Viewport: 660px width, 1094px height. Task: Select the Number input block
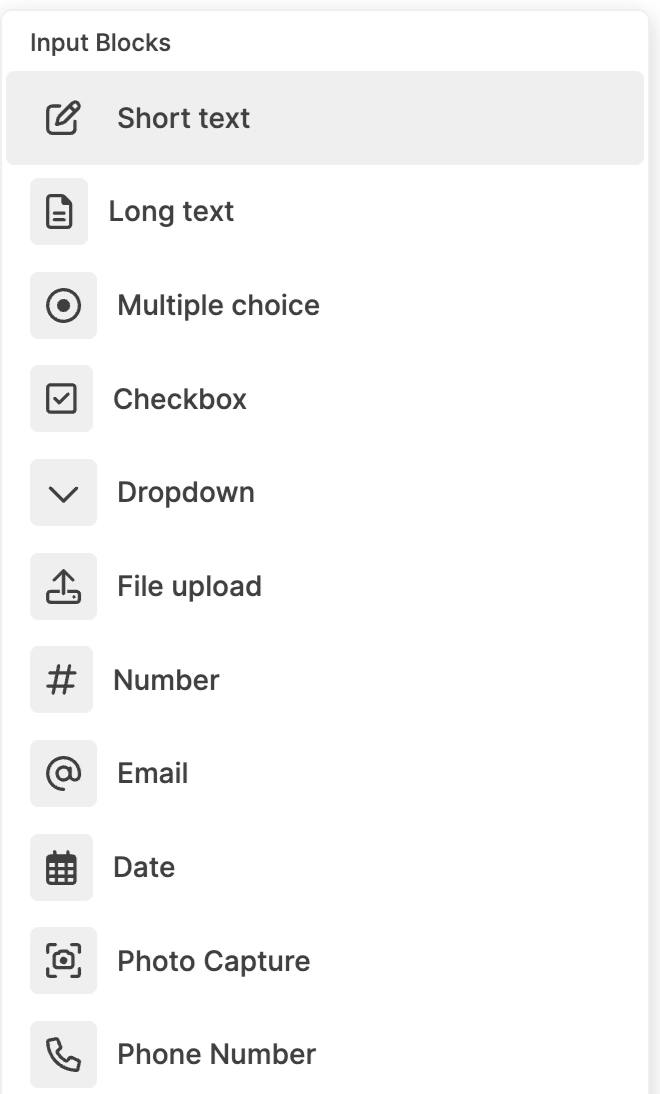click(166, 680)
